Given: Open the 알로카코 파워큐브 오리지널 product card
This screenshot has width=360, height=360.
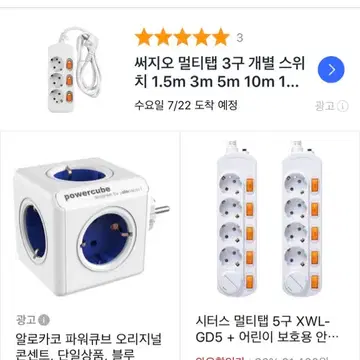Looking at the screenshot, I should click(x=90, y=246).
